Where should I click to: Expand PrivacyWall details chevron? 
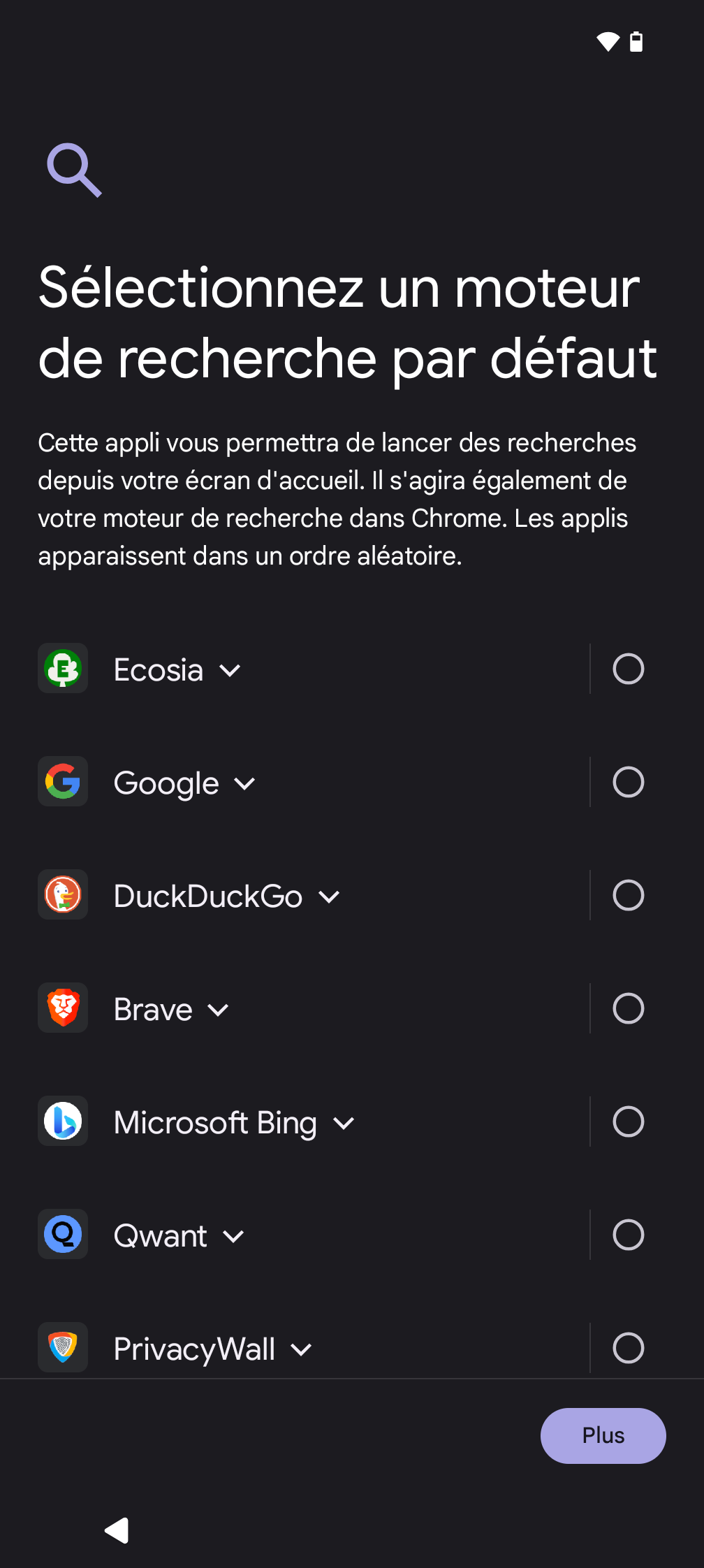[301, 1350]
